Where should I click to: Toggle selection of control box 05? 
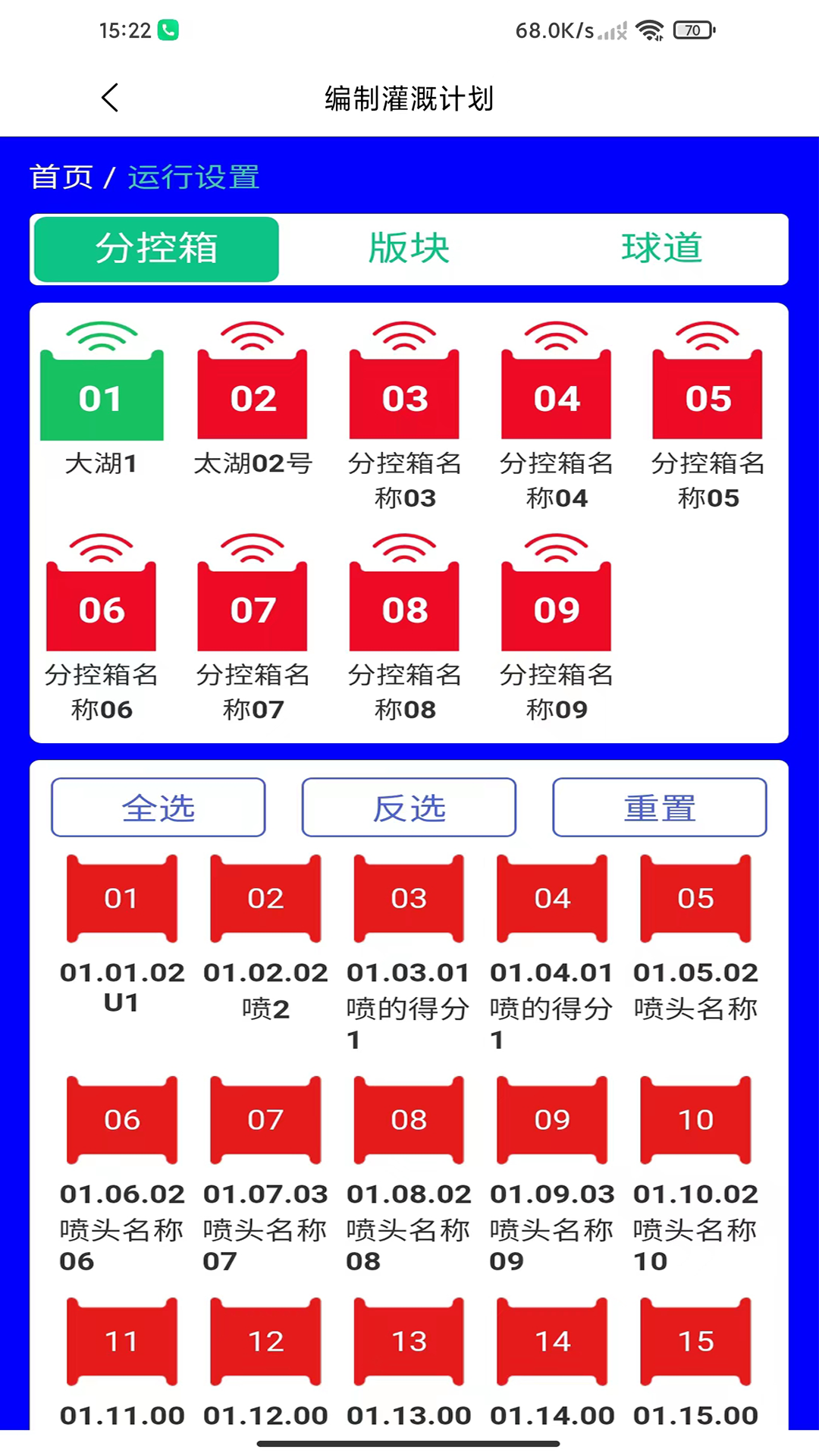click(x=707, y=394)
